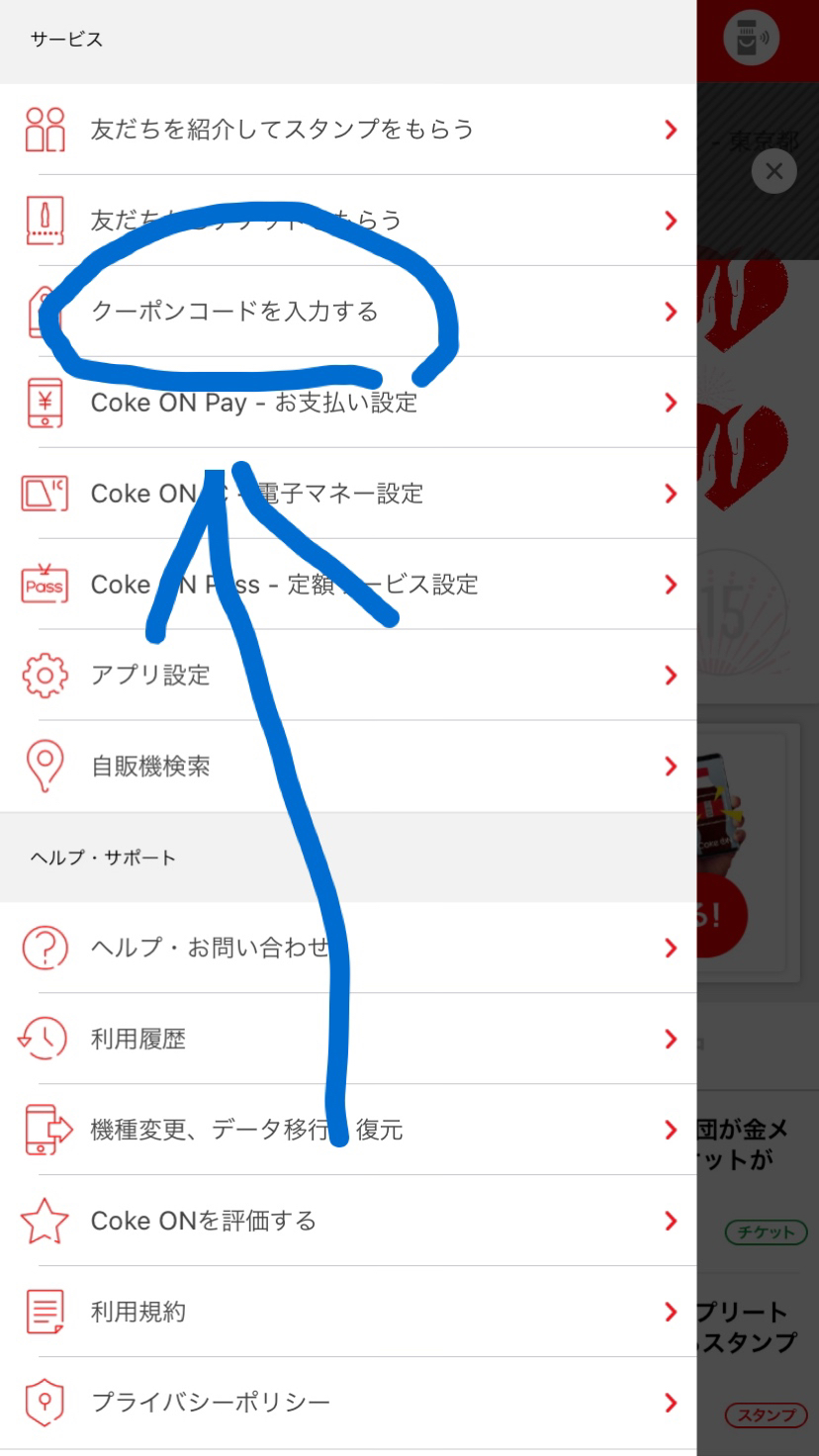Click the vending machine search pin icon
Viewport: 819px width, 1456px height.
45,766
